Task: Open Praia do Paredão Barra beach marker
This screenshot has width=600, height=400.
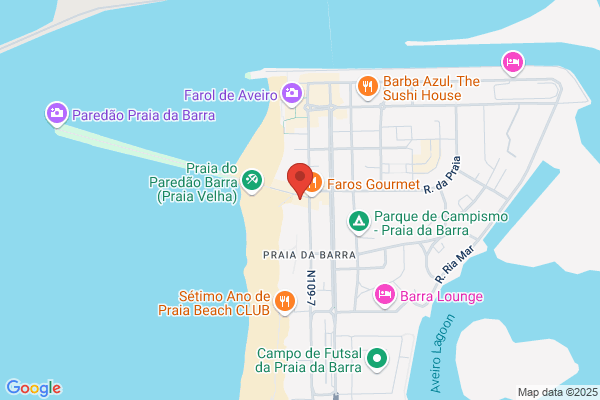Action: pyautogui.click(x=252, y=181)
